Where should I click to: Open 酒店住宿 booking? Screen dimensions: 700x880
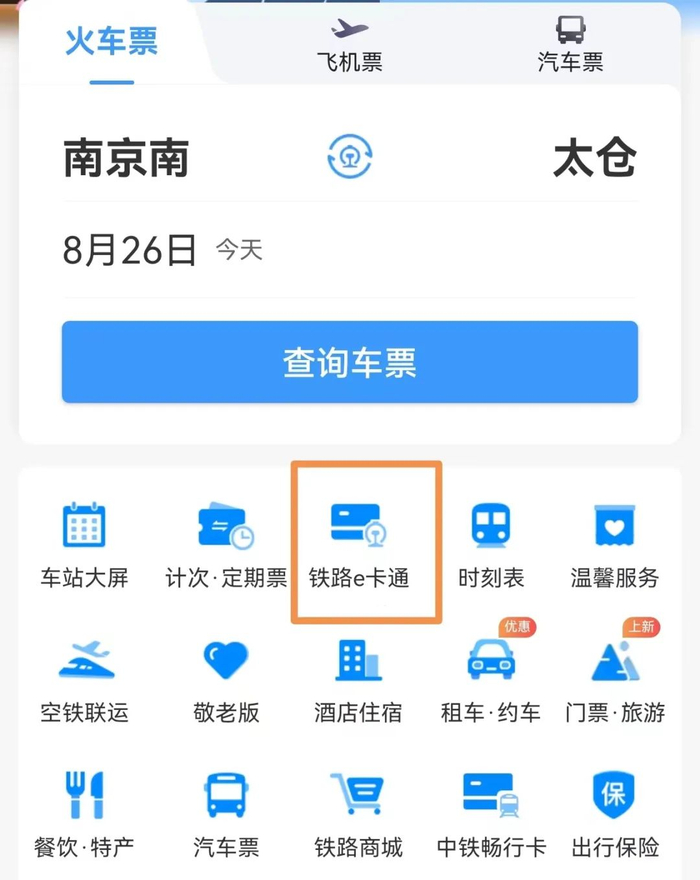tap(358, 681)
